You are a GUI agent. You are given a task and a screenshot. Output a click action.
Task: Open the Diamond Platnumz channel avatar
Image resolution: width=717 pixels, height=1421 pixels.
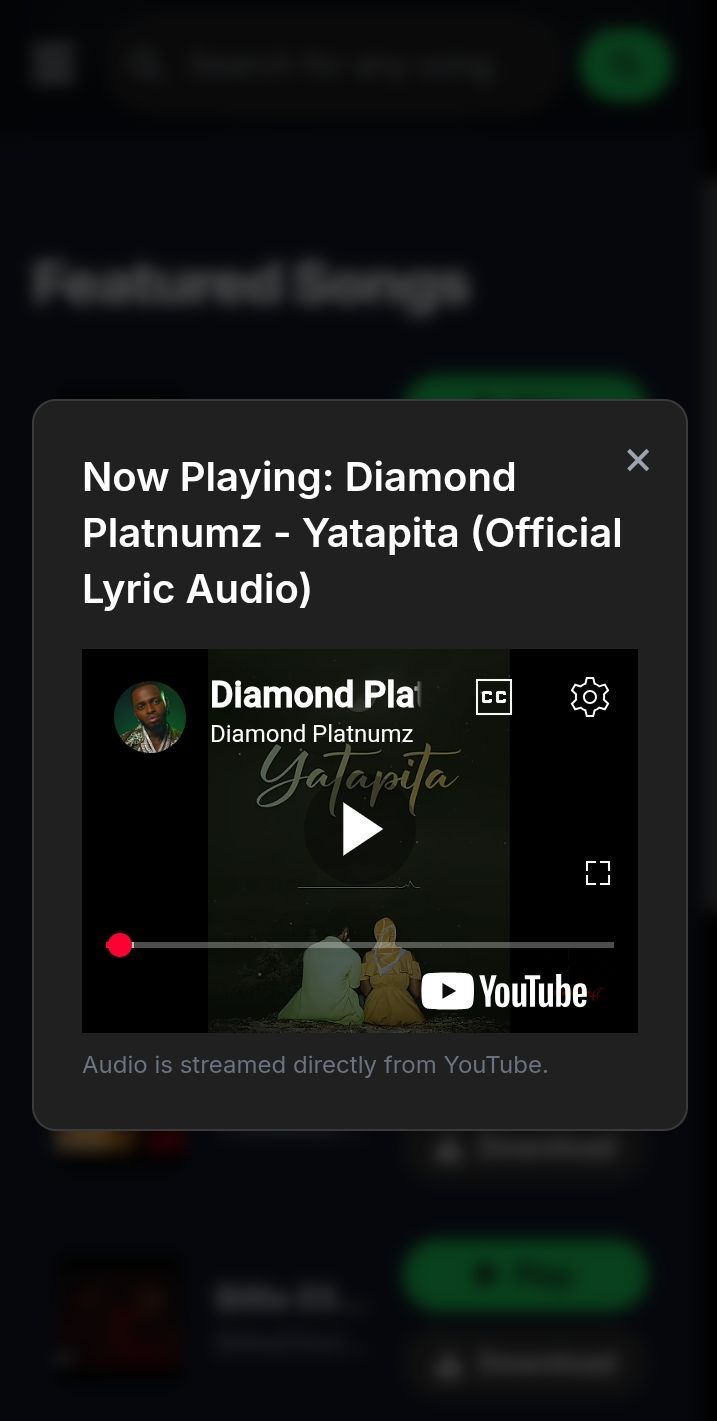(150, 716)
